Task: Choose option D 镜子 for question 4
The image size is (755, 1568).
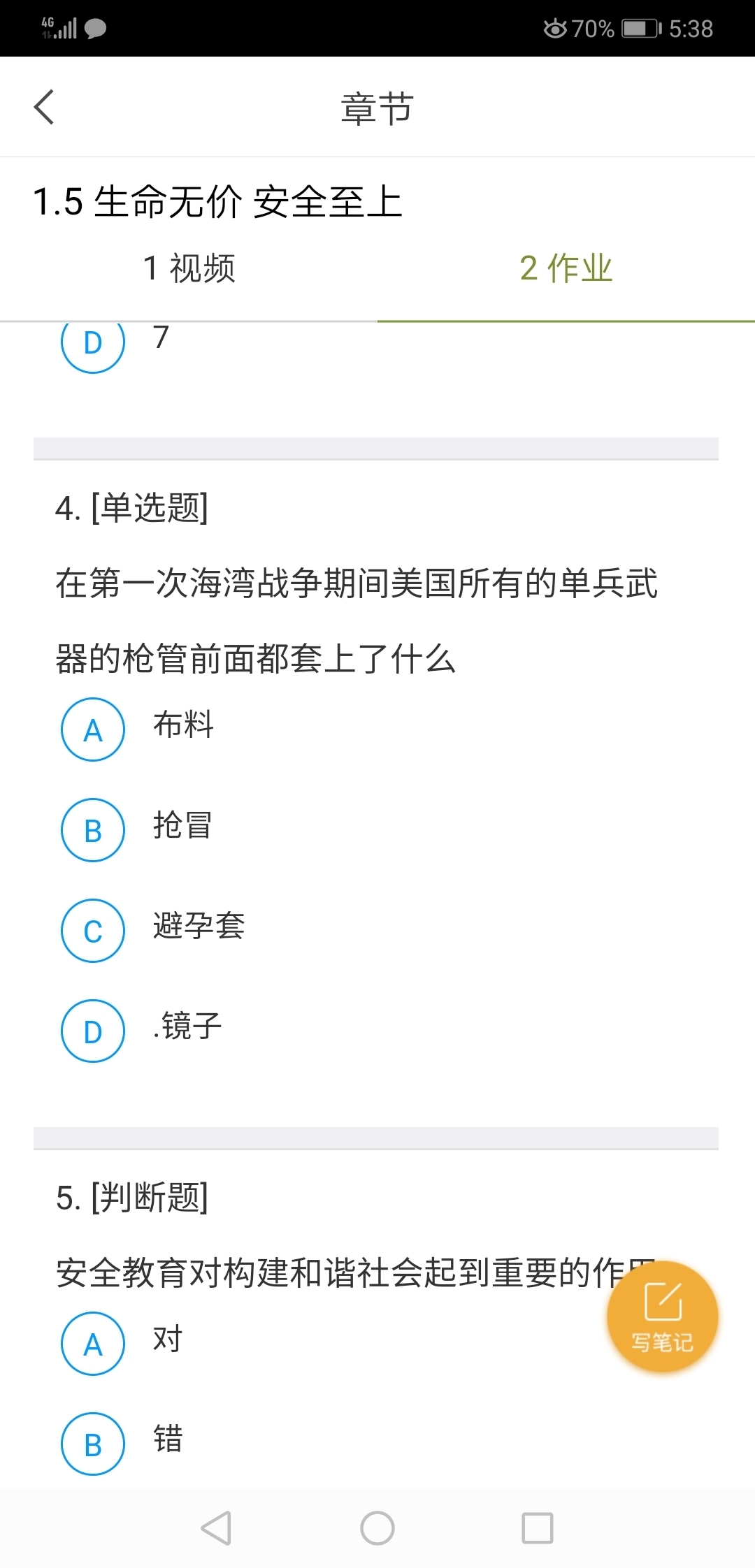Action: (x=92, y=1031)
